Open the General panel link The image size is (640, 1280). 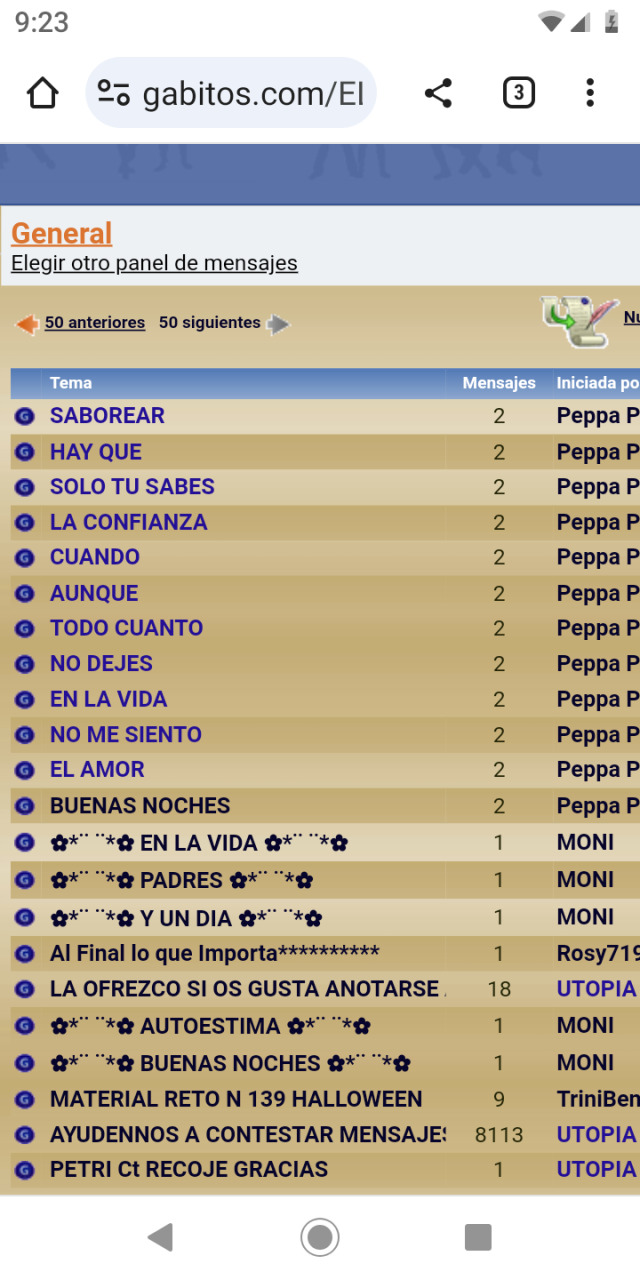click(x=61, y=233)
